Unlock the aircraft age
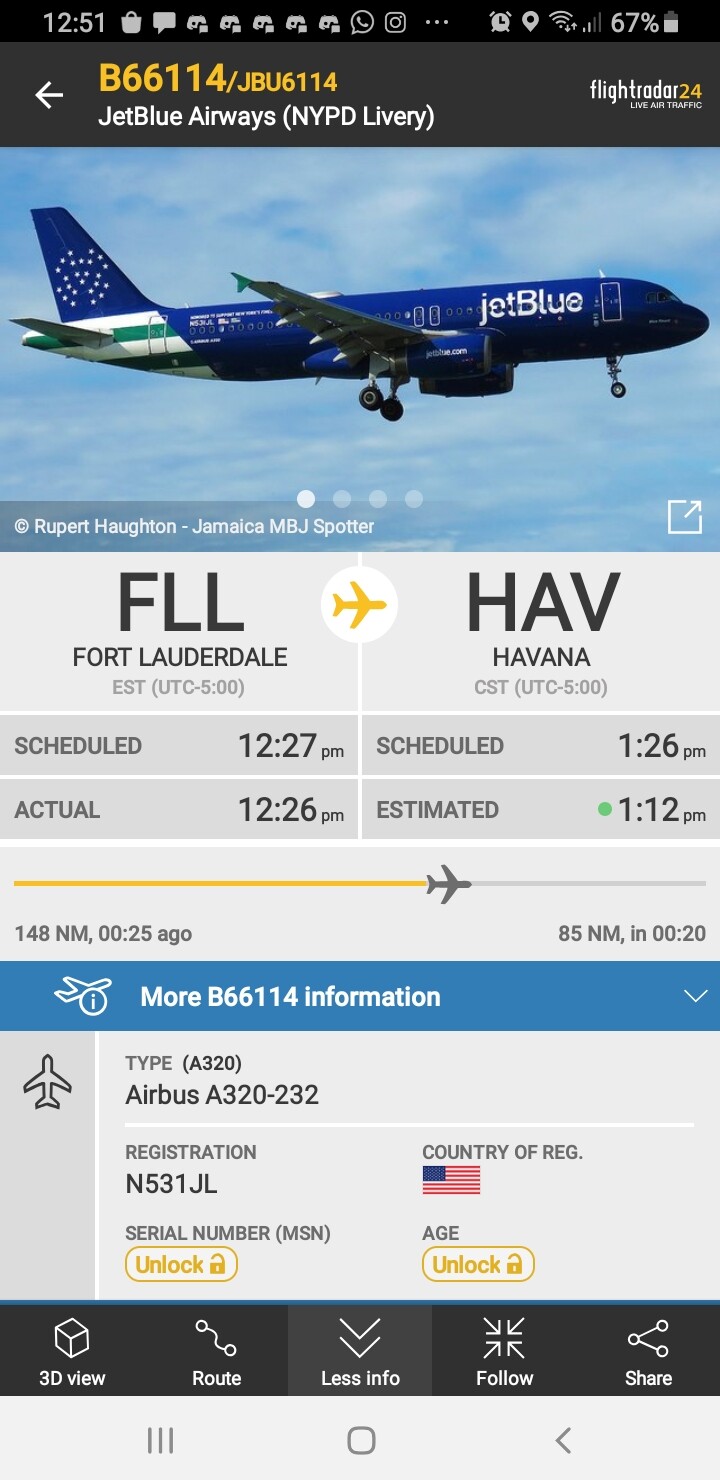The image size is (720, 1480). (478, 1264)
